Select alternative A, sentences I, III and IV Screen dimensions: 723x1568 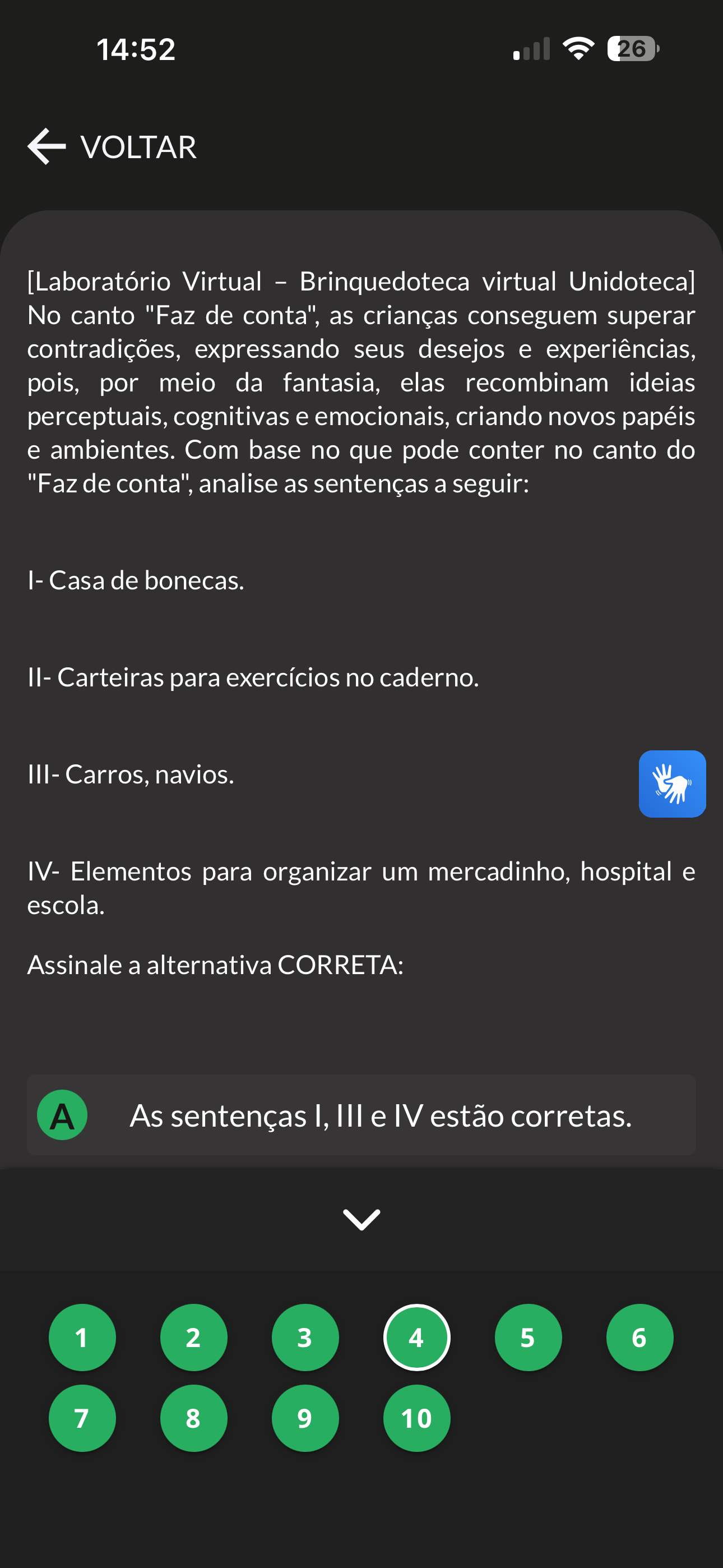point(361,1115)
